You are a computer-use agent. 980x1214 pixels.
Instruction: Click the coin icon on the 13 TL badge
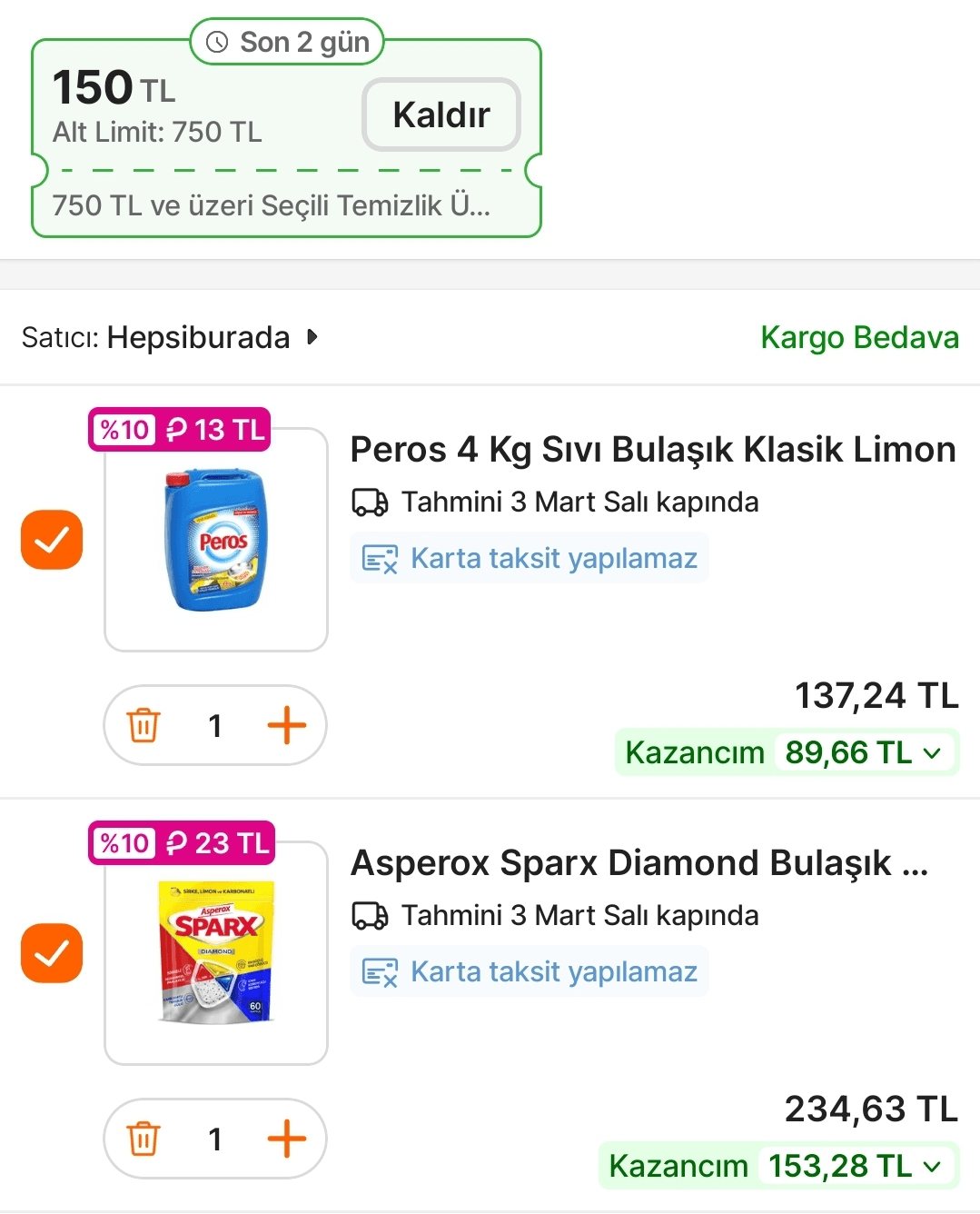click(x=175, y=429)
